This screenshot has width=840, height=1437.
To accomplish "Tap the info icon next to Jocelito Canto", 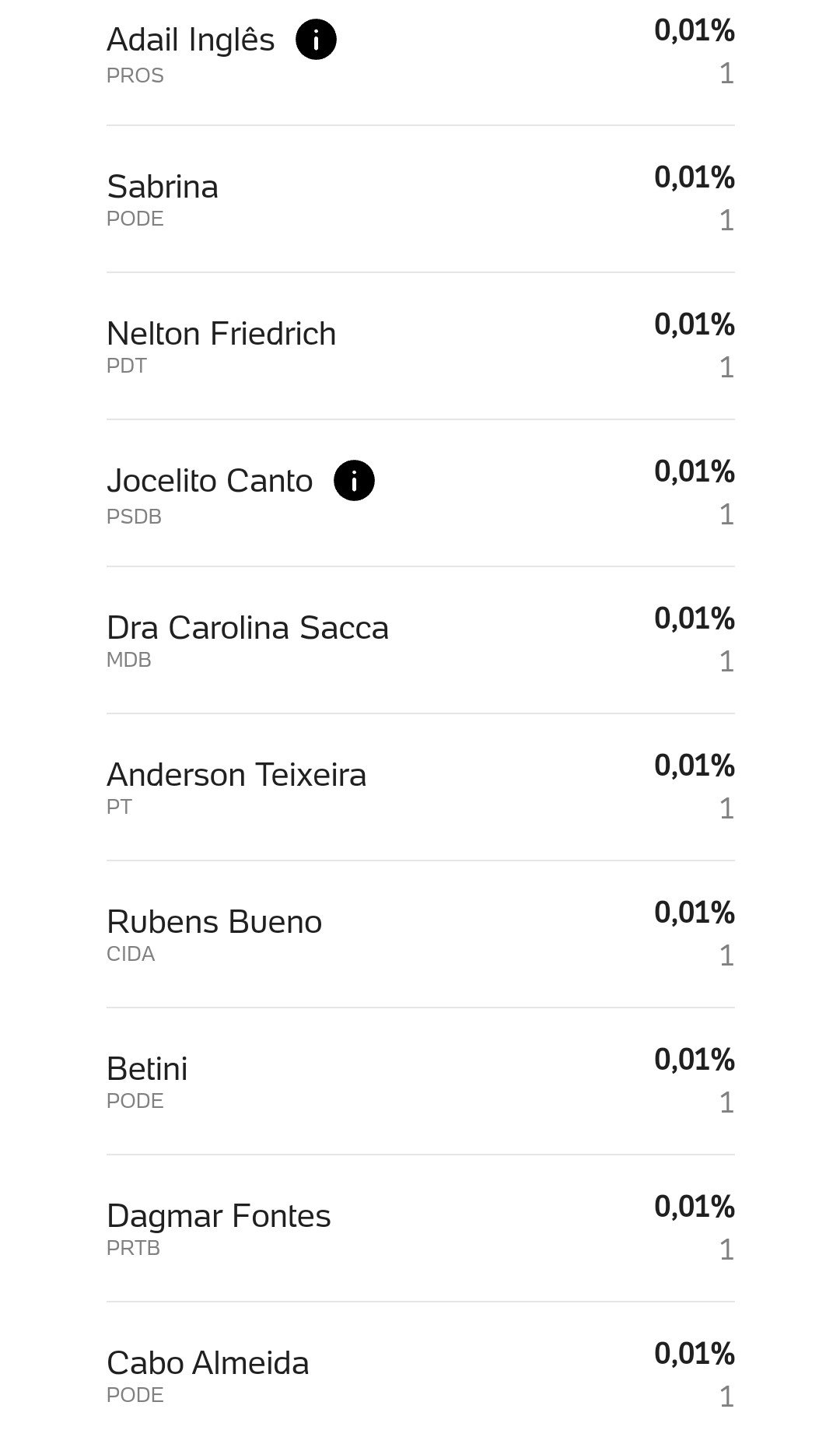I will tap(354, 480).
